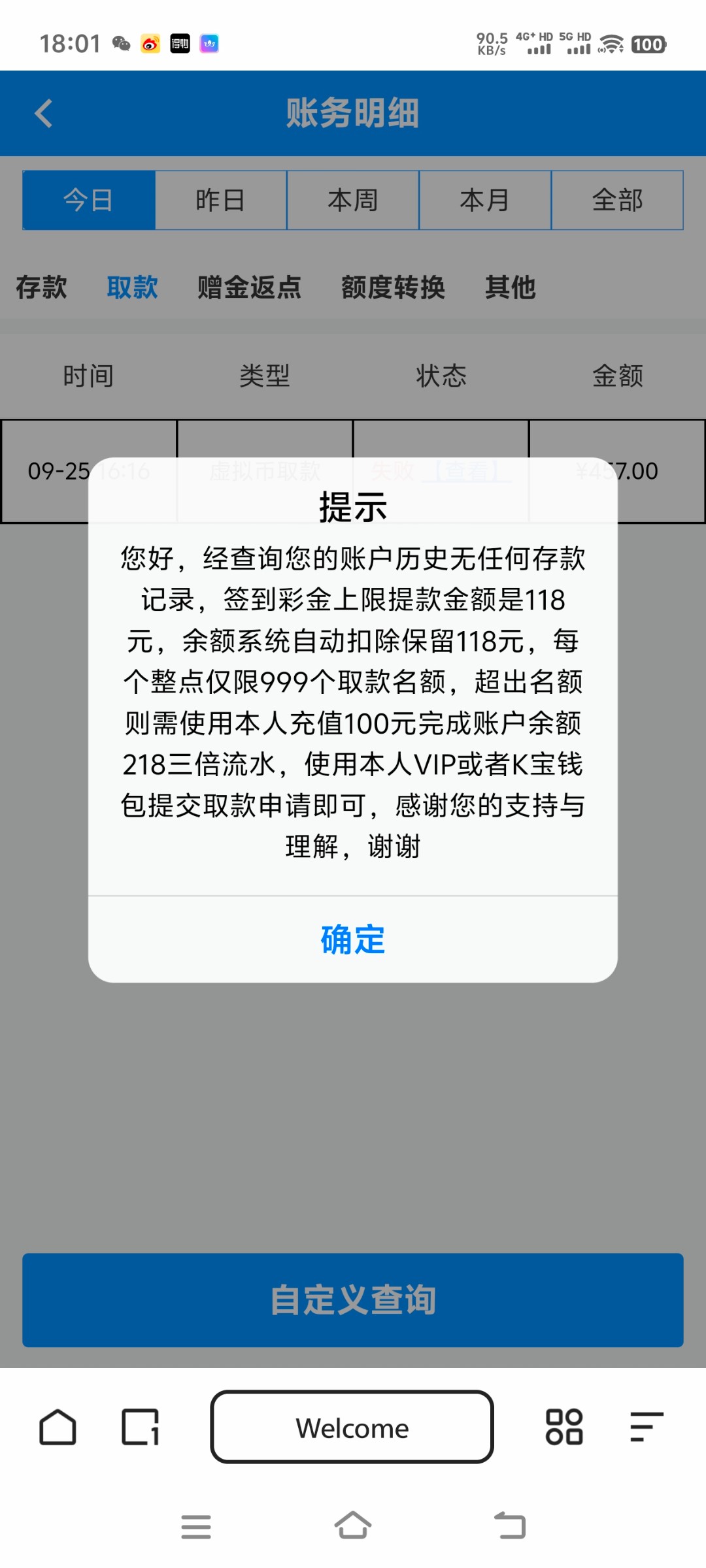
Task: Switch to the 本月 date filter
Action: [485, 200]
